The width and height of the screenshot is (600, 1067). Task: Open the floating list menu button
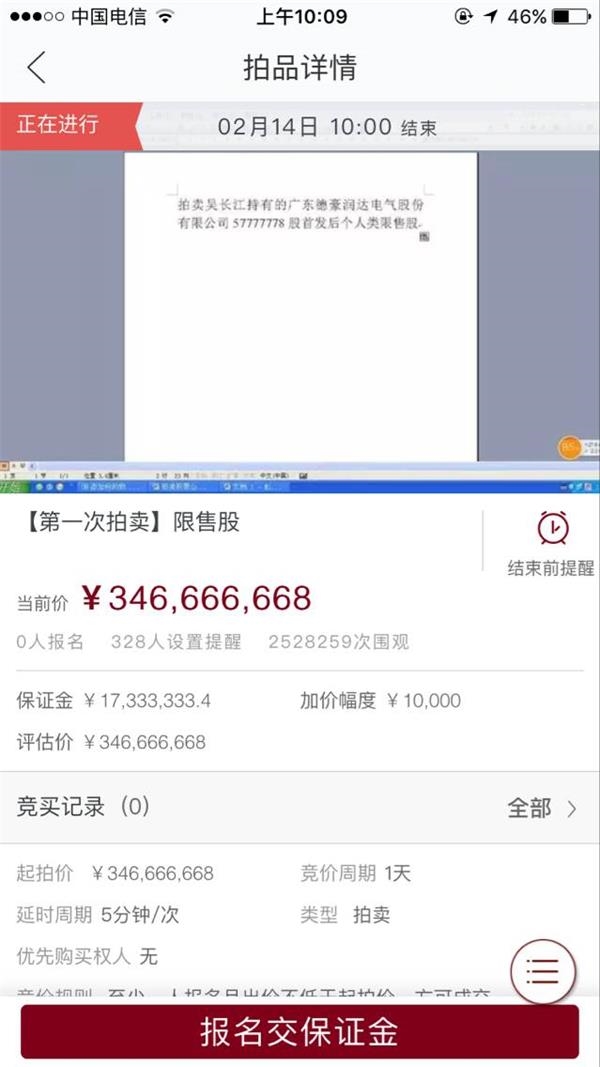coord(543,970)
